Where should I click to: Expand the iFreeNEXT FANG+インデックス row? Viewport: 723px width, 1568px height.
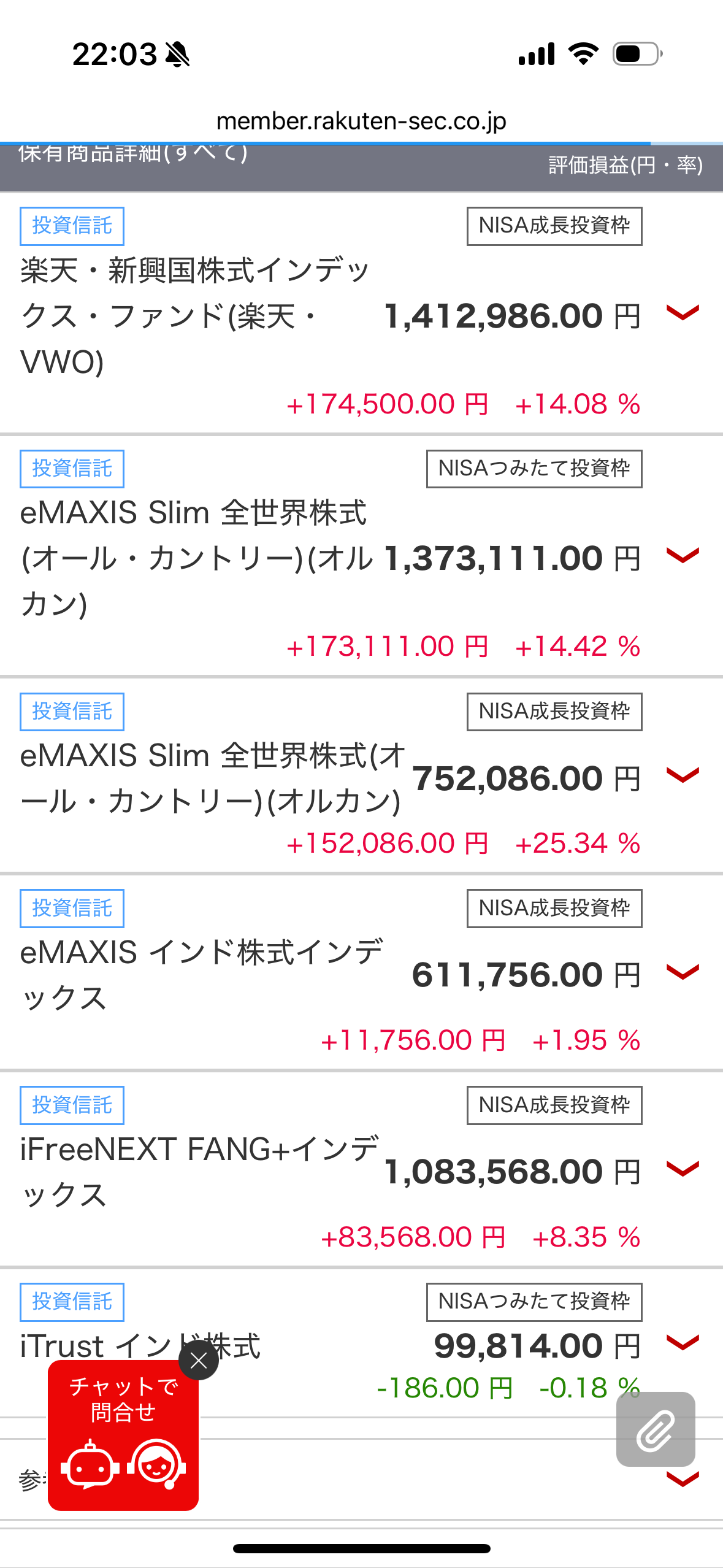point(683,1169)
